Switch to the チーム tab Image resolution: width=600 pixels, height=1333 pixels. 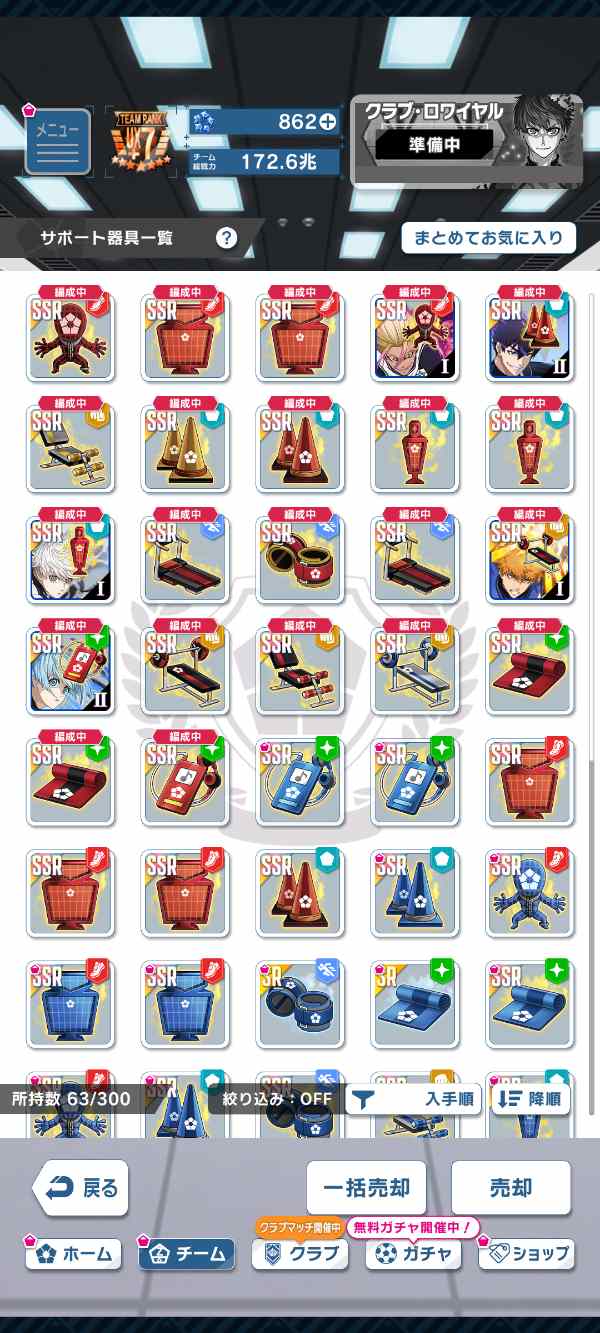pyautogui.click(x=188, y=1254)
